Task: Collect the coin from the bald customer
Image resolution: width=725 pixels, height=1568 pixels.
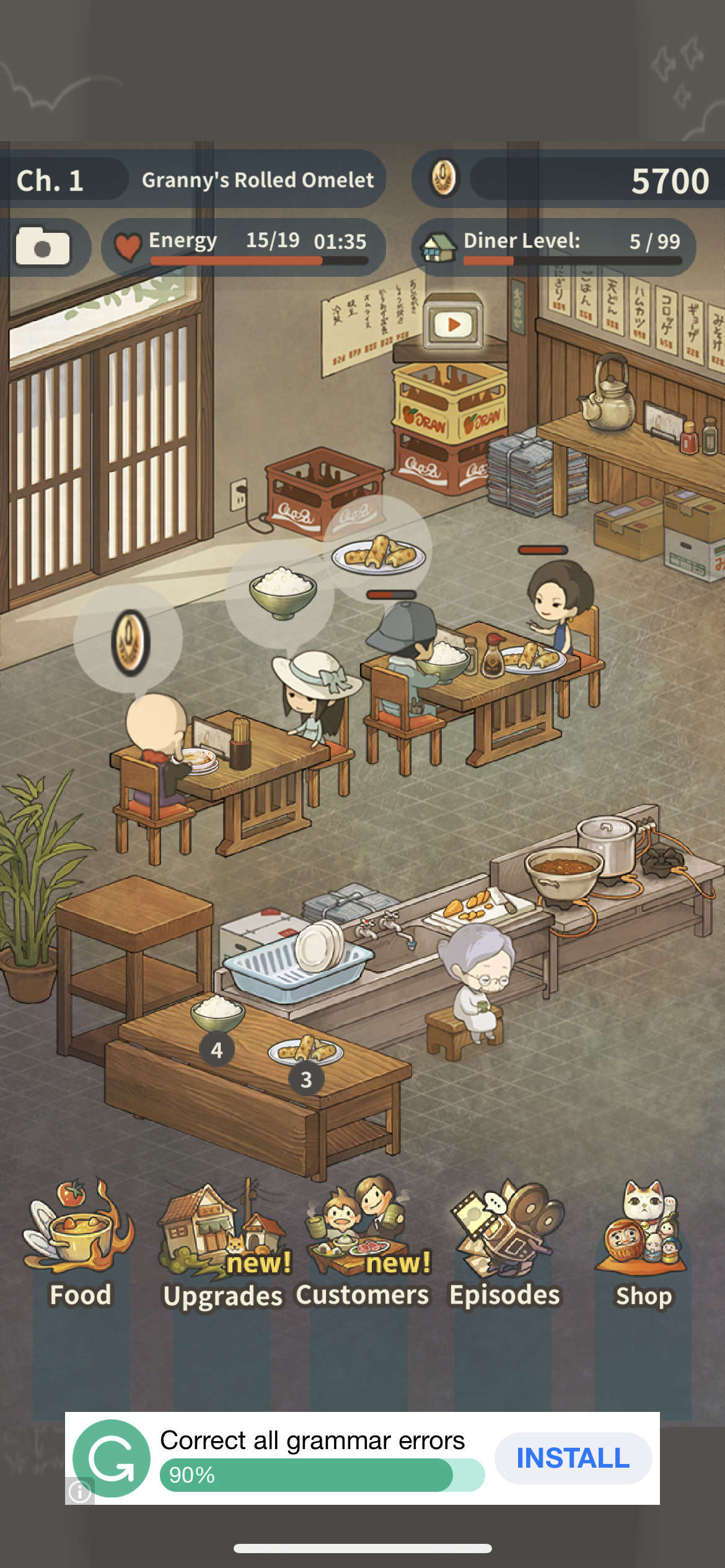Action: tap(129, 642)
